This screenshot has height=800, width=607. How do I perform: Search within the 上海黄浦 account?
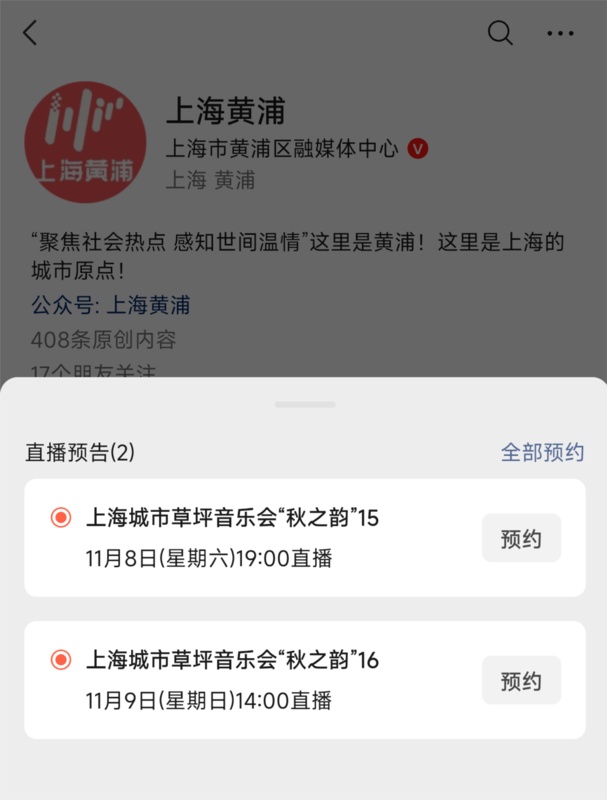pyautogui.click(x=500, y=32)
